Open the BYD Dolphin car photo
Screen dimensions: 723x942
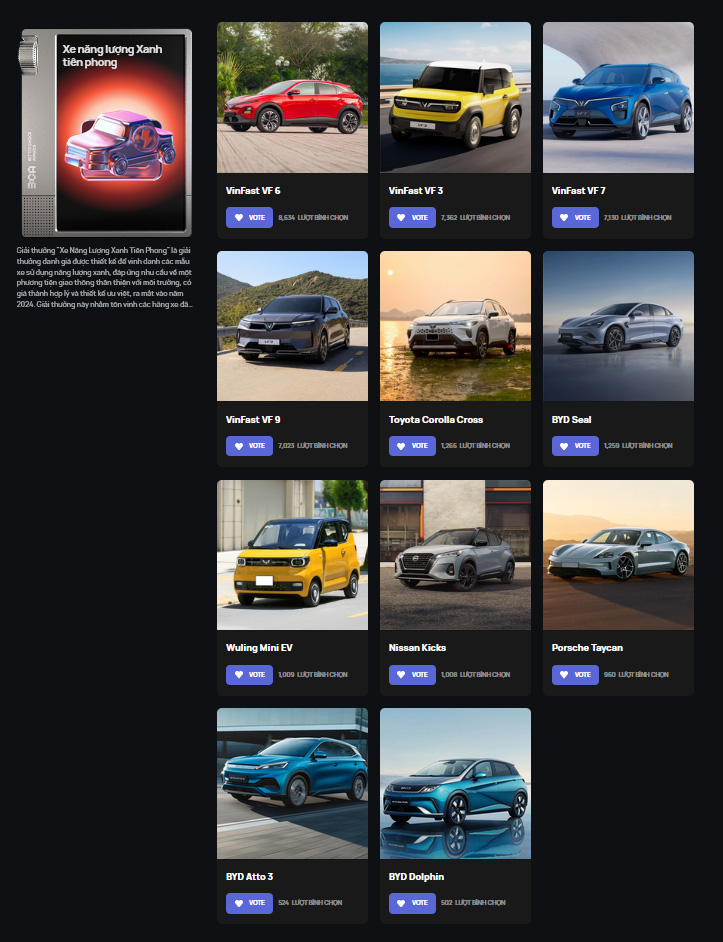[455, 783]
